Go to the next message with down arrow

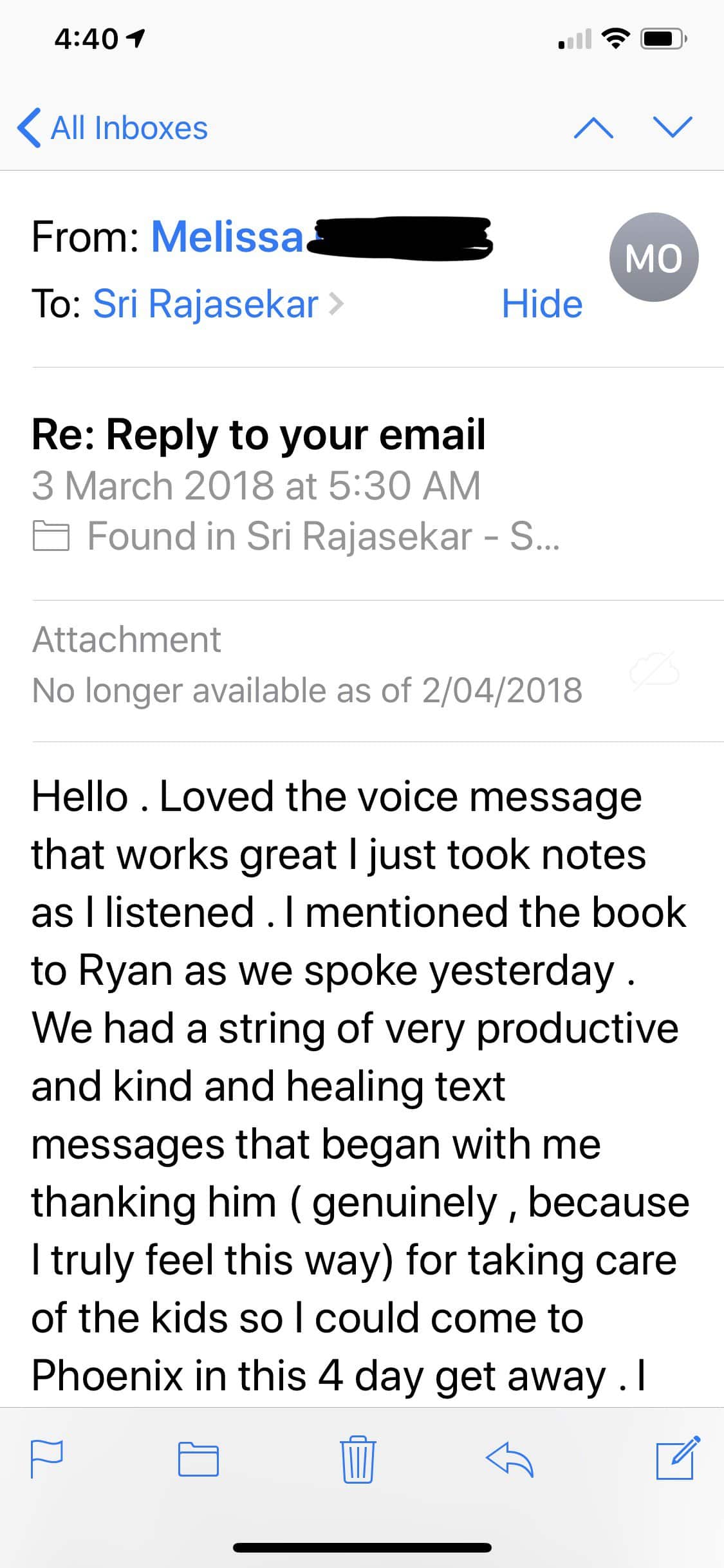[673, 127]
